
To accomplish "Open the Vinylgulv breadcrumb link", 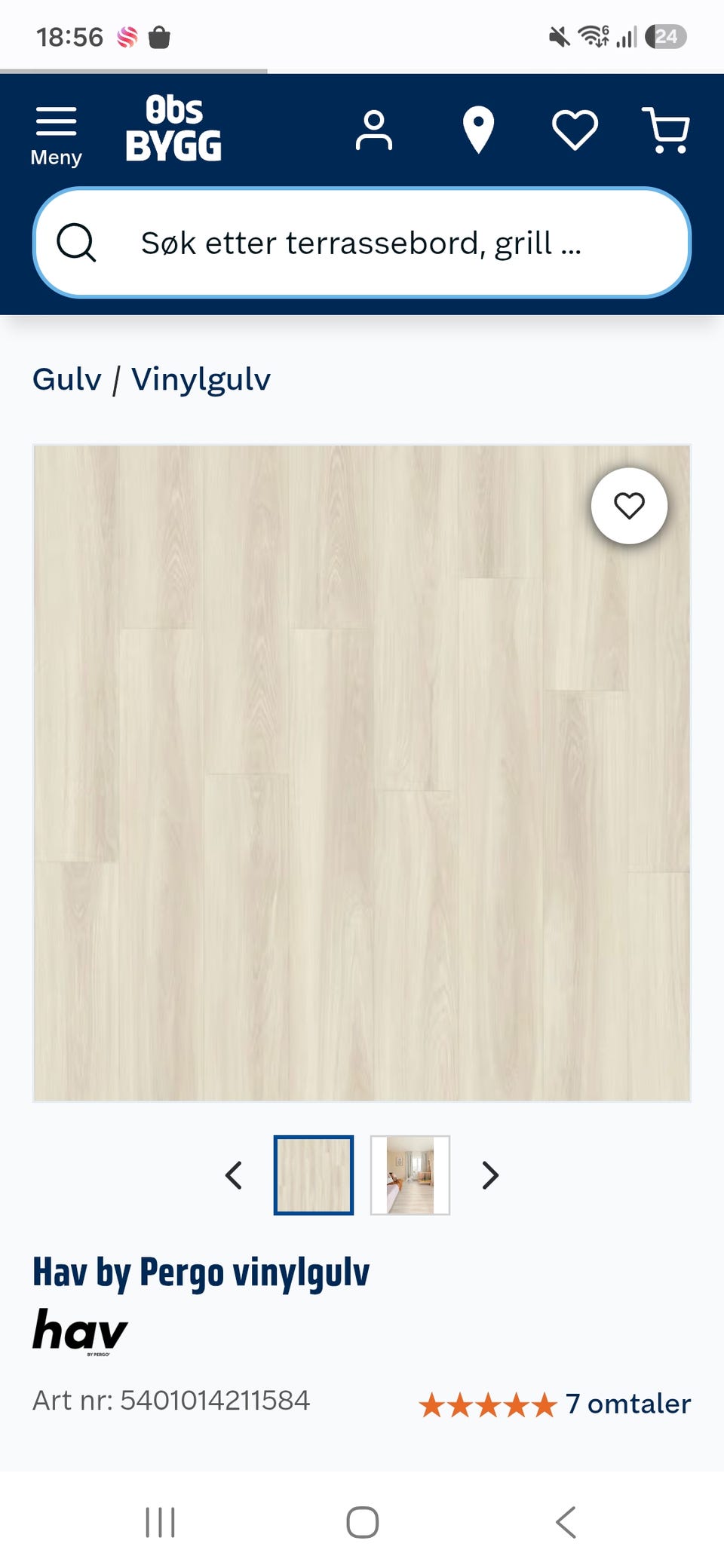I will pos(201,379).
